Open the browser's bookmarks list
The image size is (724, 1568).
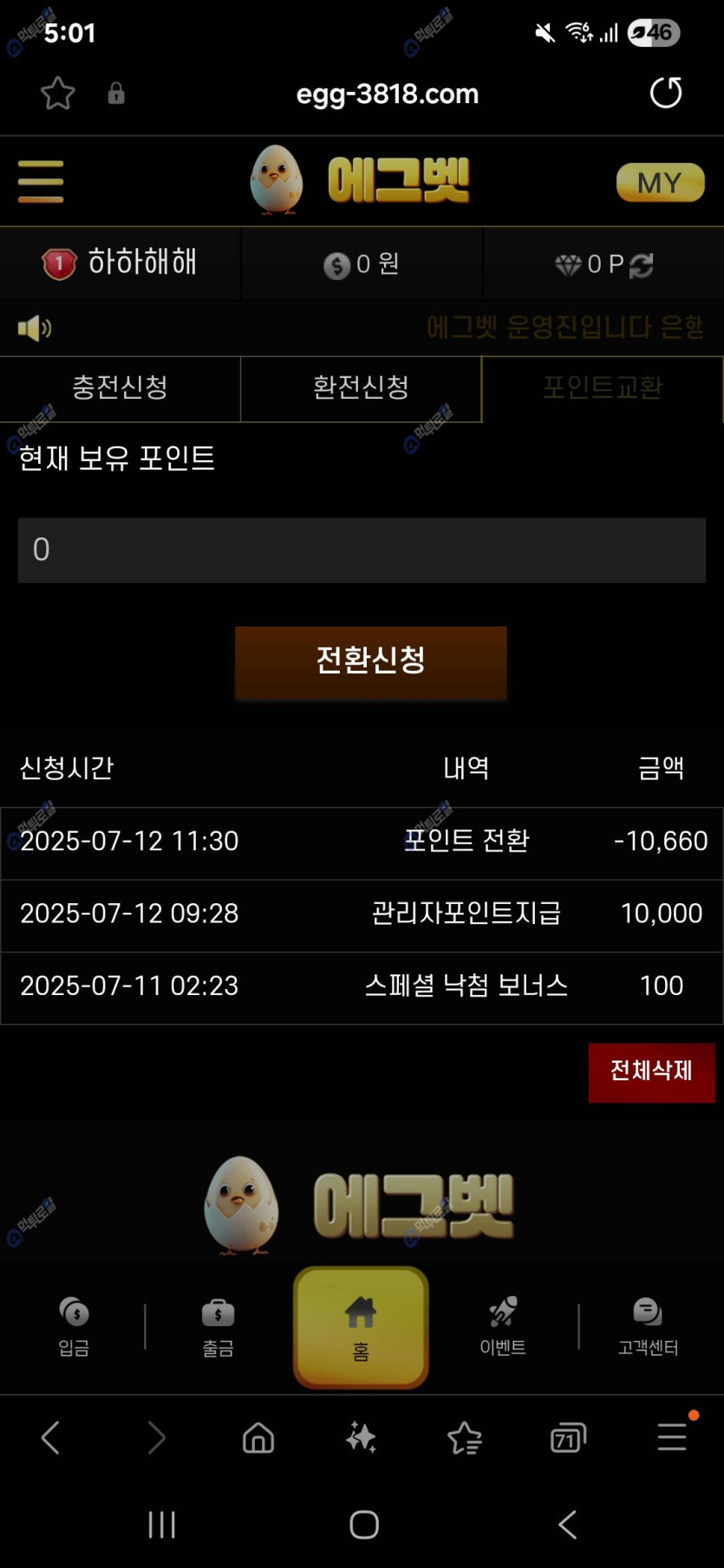[x=465, y=1438]
